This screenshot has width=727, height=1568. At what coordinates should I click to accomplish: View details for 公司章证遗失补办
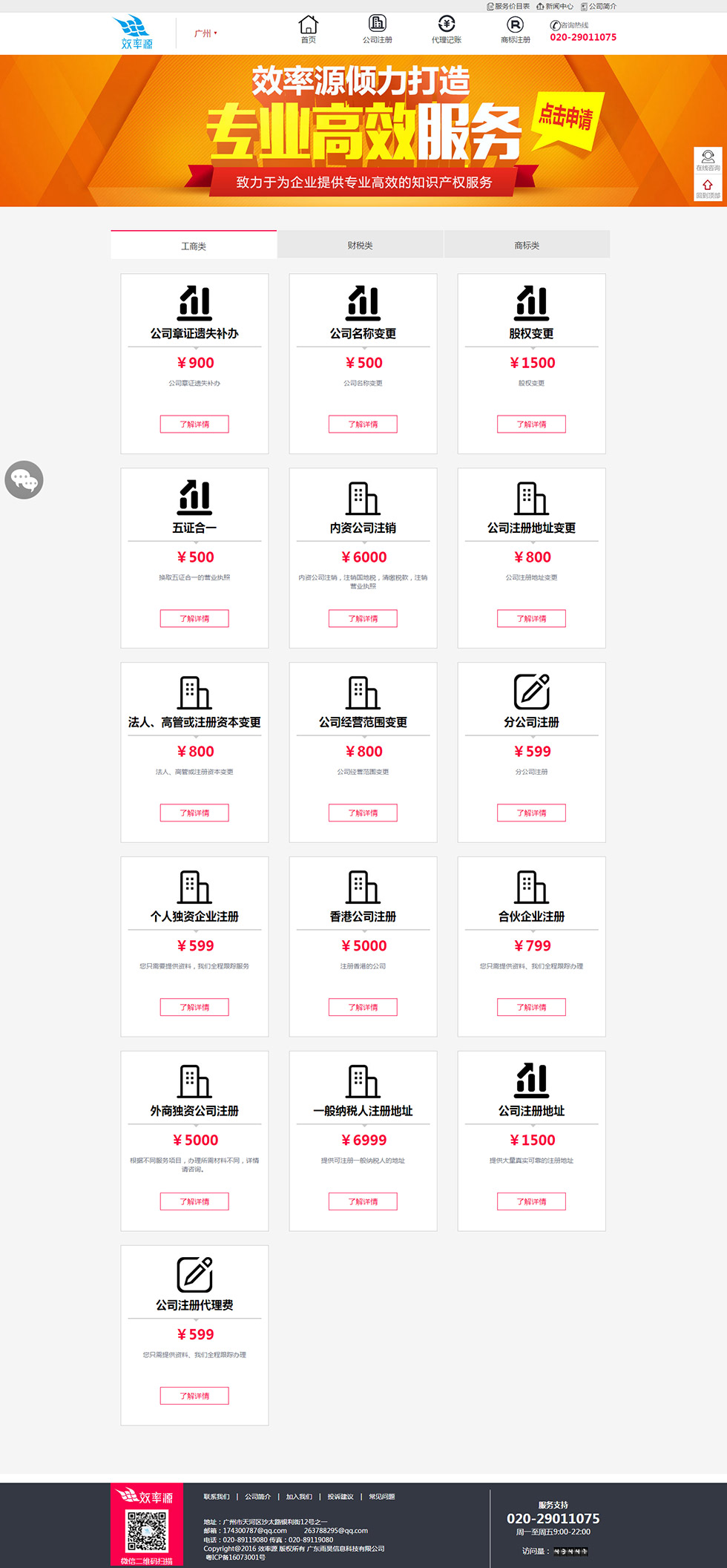(x=194, y=424)
